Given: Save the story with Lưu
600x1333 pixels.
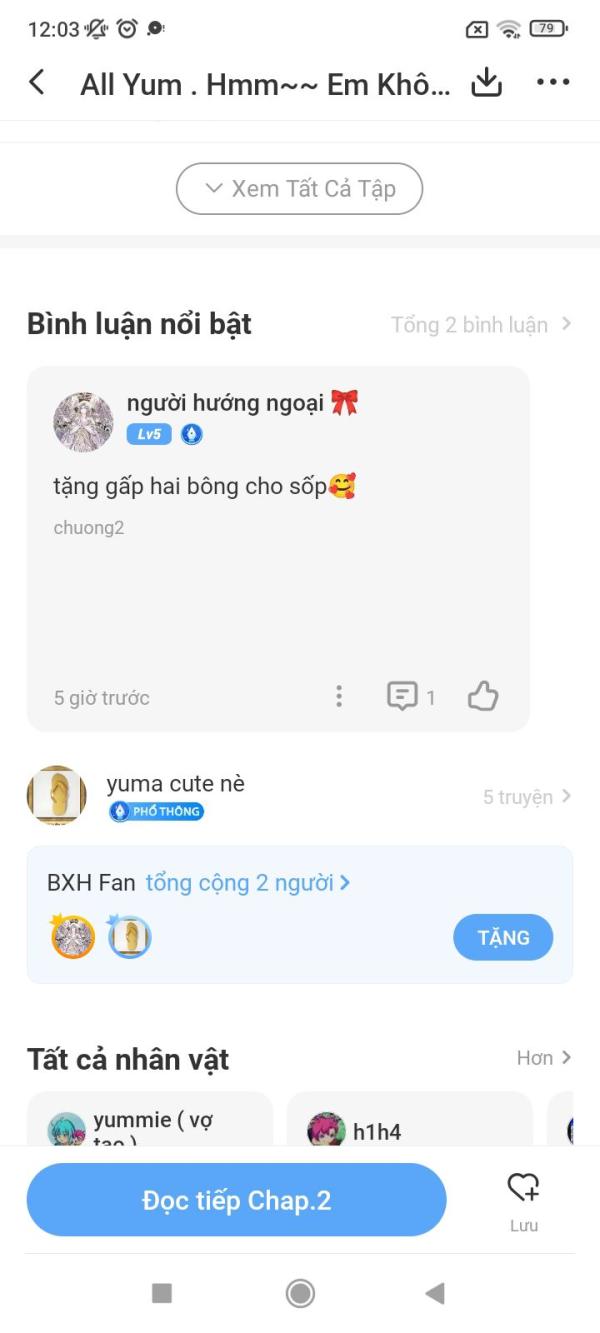Looking at the screenshot, I should tap(523, 1202).
